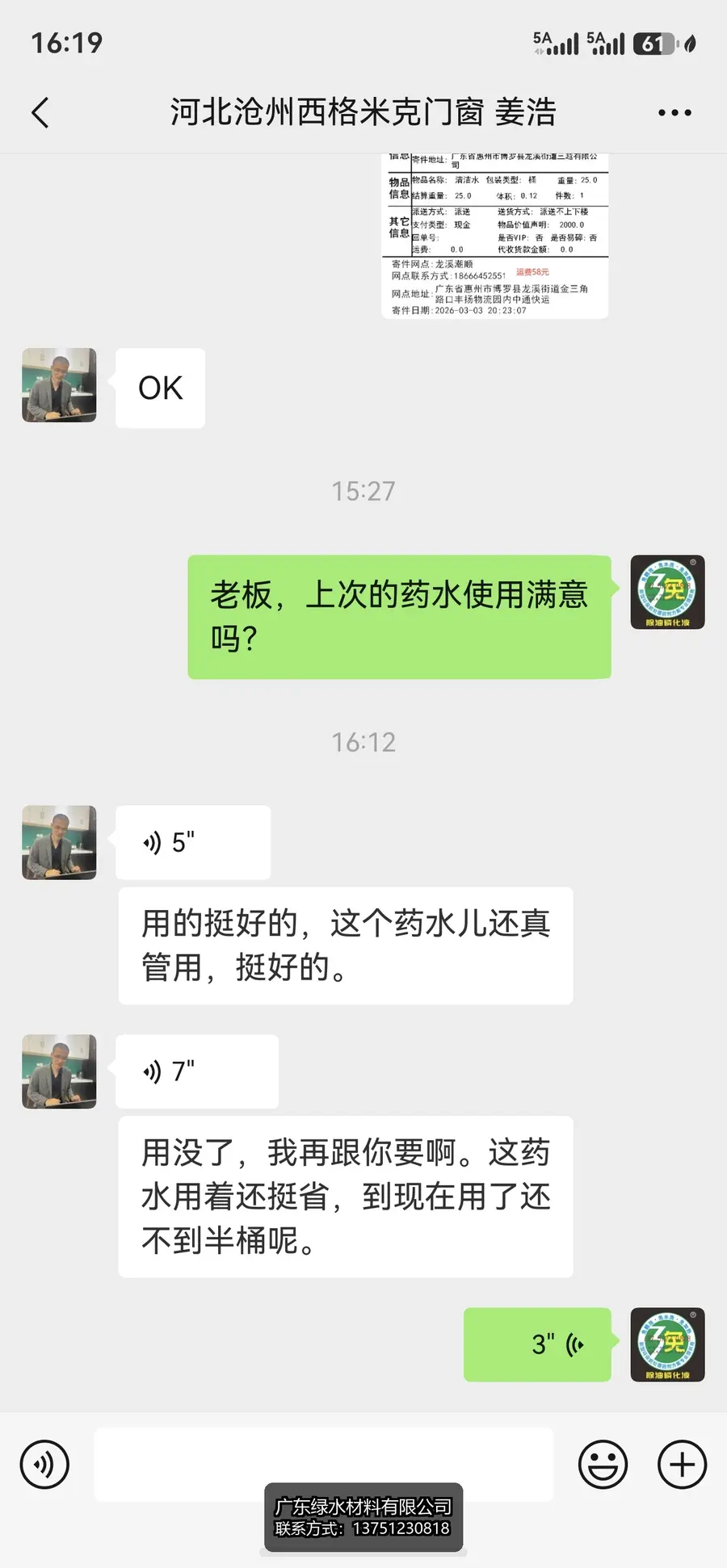Viewport: 727px width, 1568px height.
Task: Open the plus attachments panel
Action: (x=682, y=1464)
